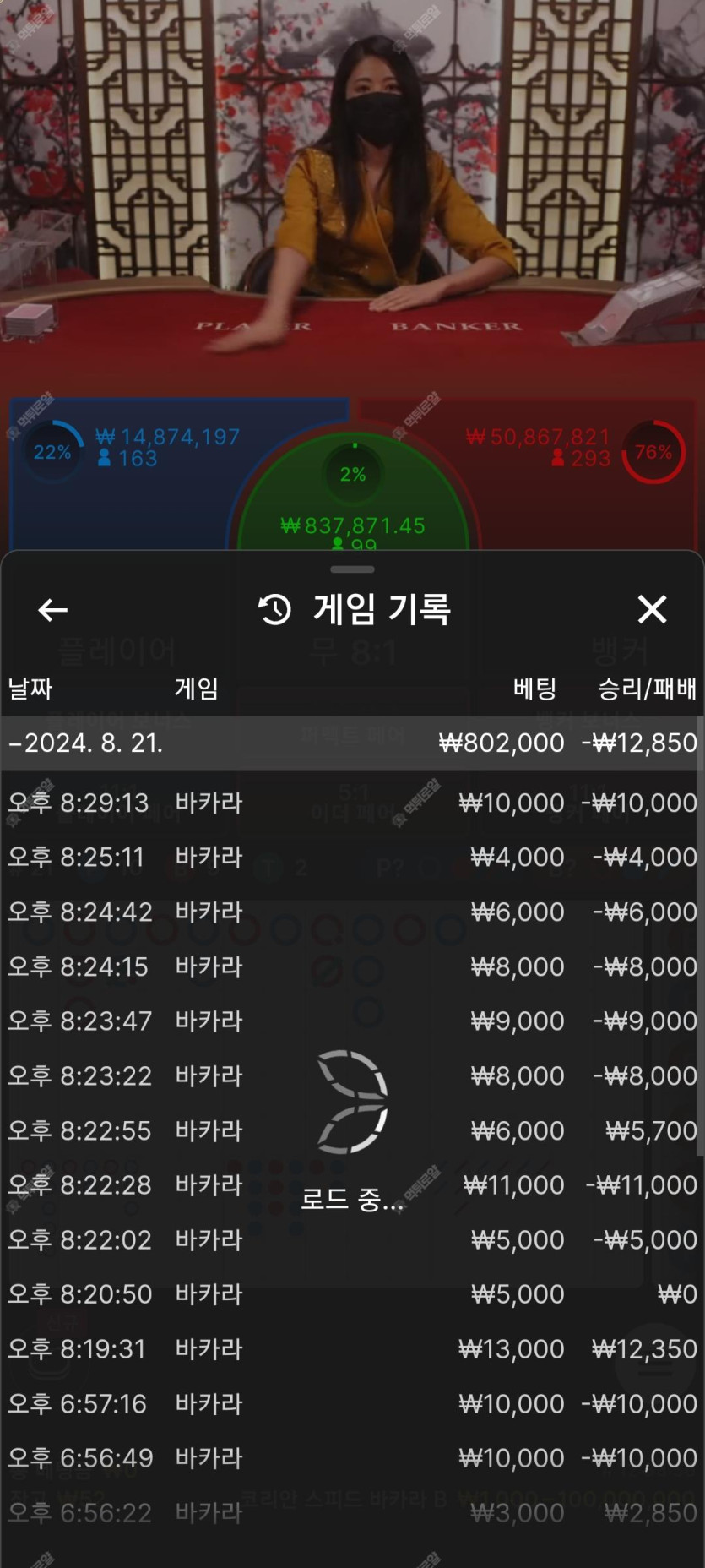Open the 오후 6:56:49 바카라 record

tap(352, 1458)
